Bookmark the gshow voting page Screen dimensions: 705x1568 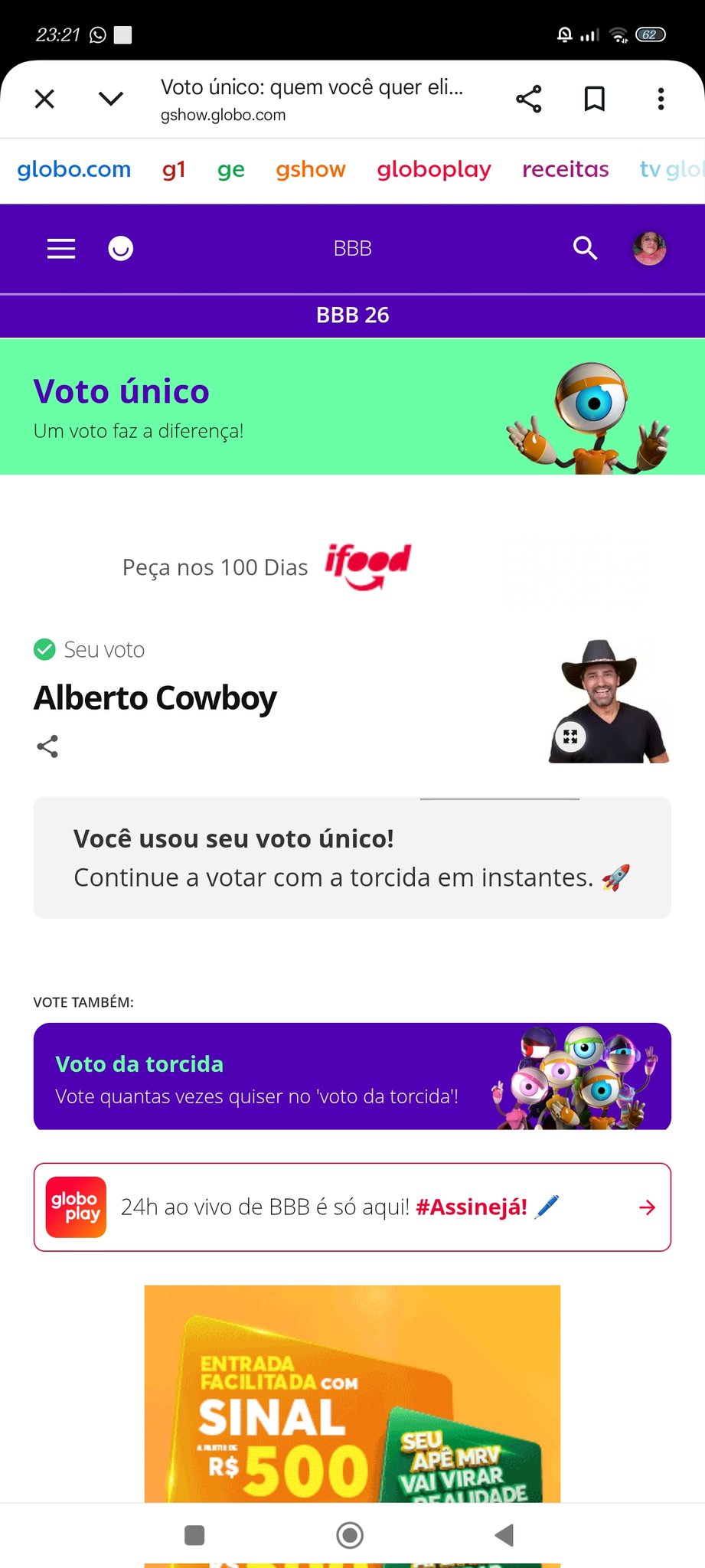pyautogui.click(x=594, y=99)
